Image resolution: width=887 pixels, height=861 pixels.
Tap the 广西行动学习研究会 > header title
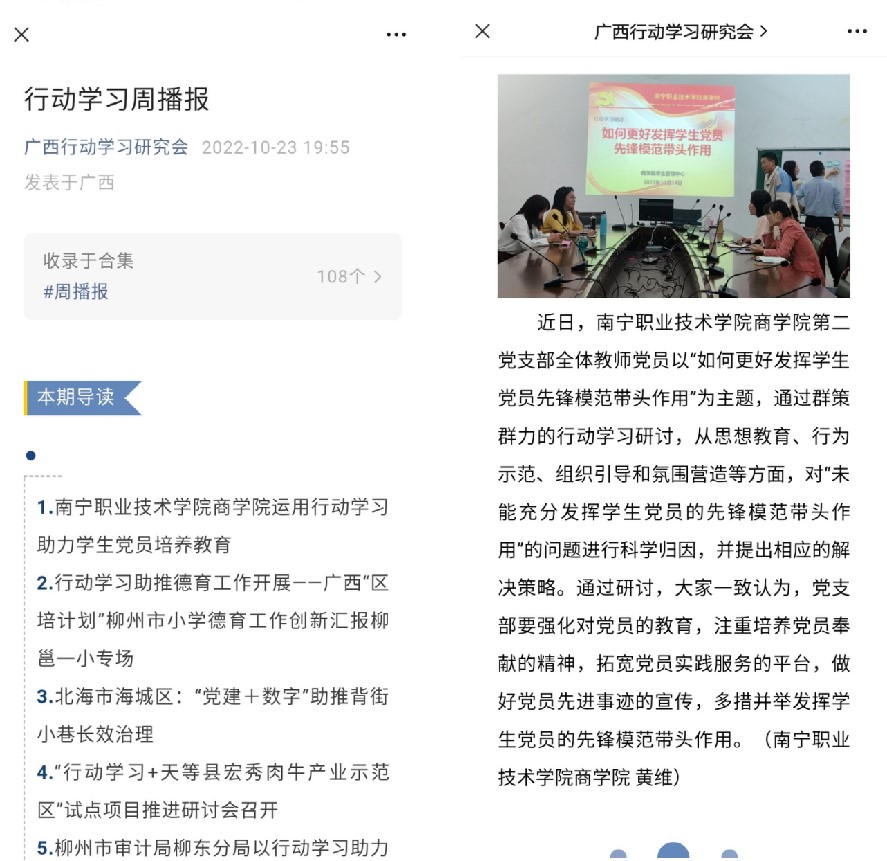pos(680,31)
